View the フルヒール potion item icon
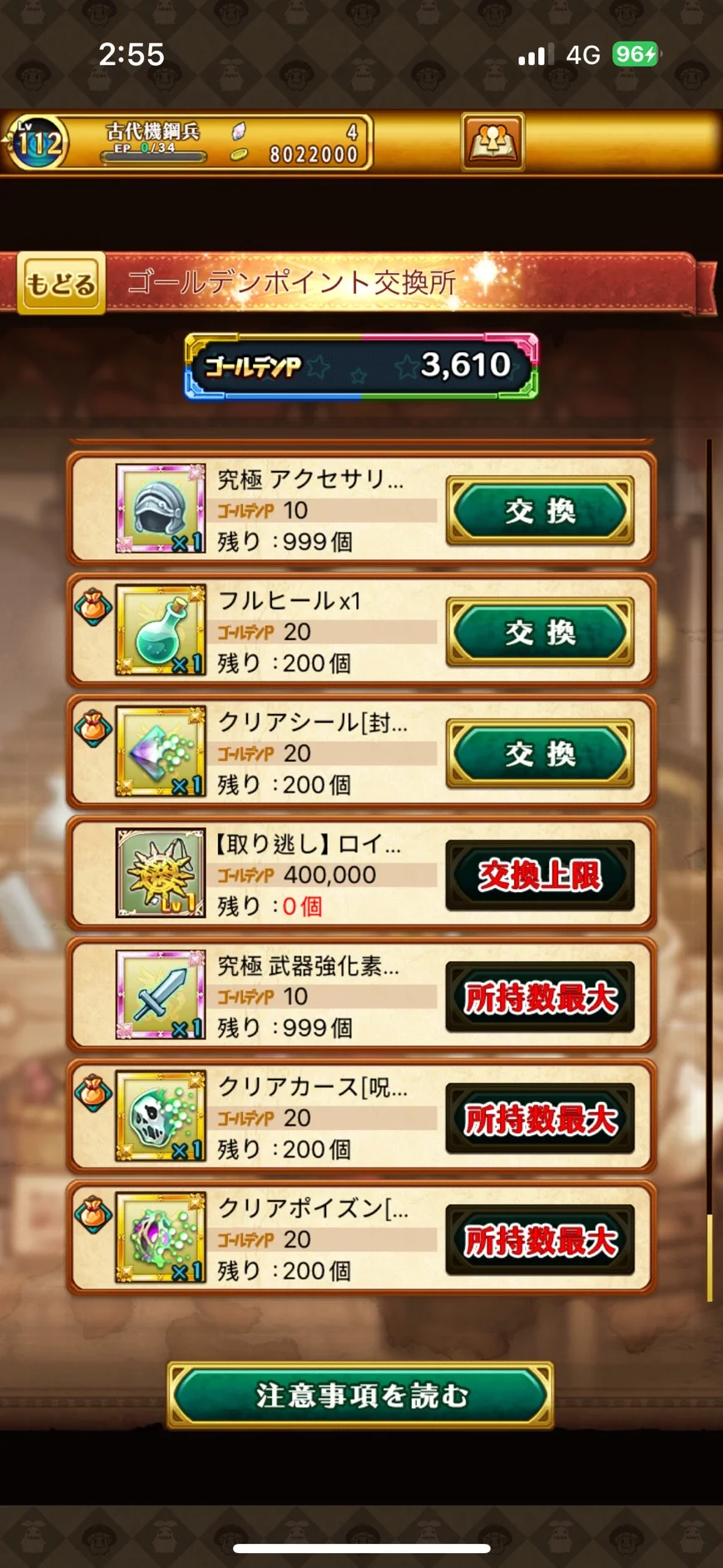 (x=160, y=630)
